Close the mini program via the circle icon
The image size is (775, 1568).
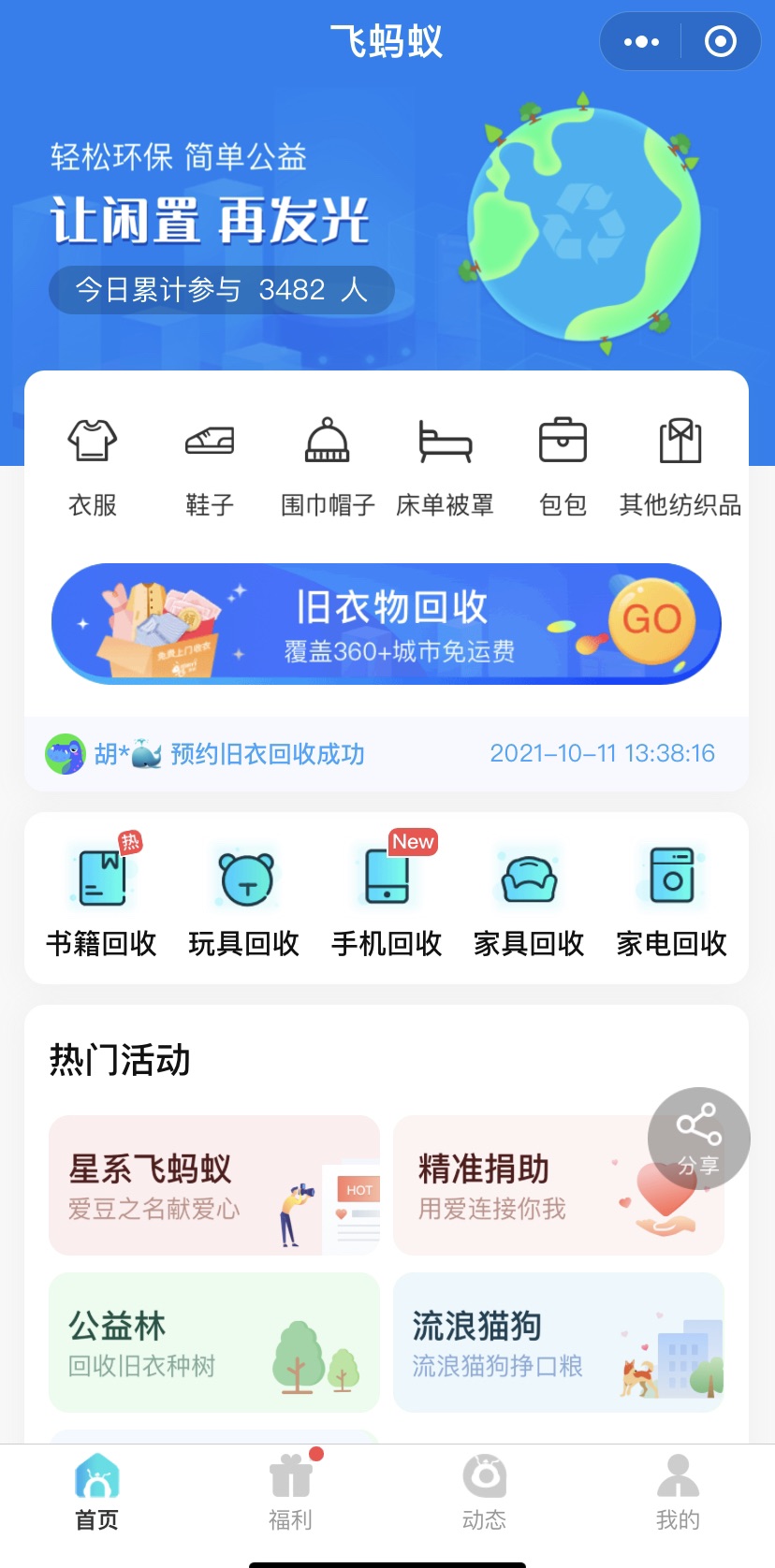click(x=720, y=42)
